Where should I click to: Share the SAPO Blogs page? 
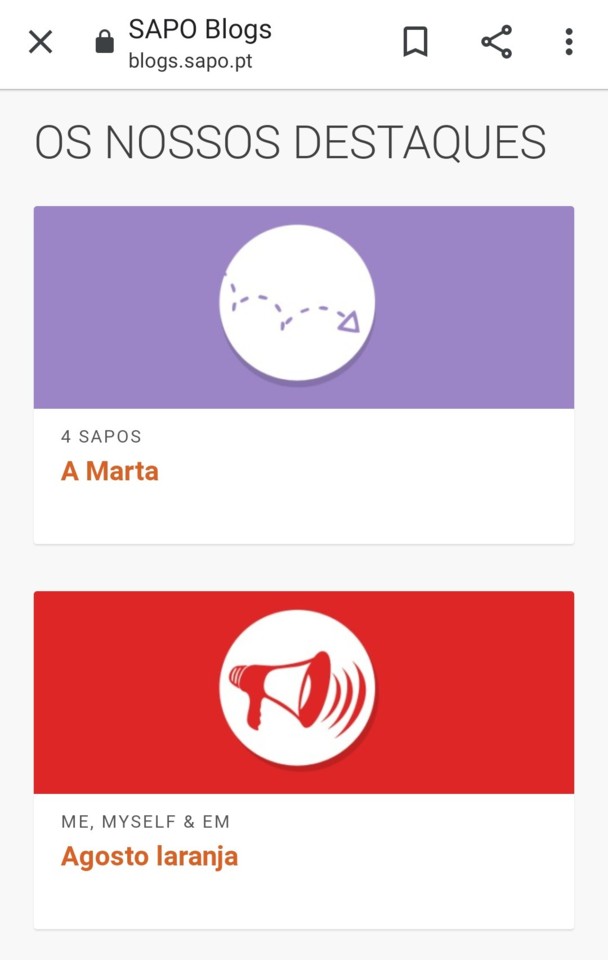click(496, 42)
